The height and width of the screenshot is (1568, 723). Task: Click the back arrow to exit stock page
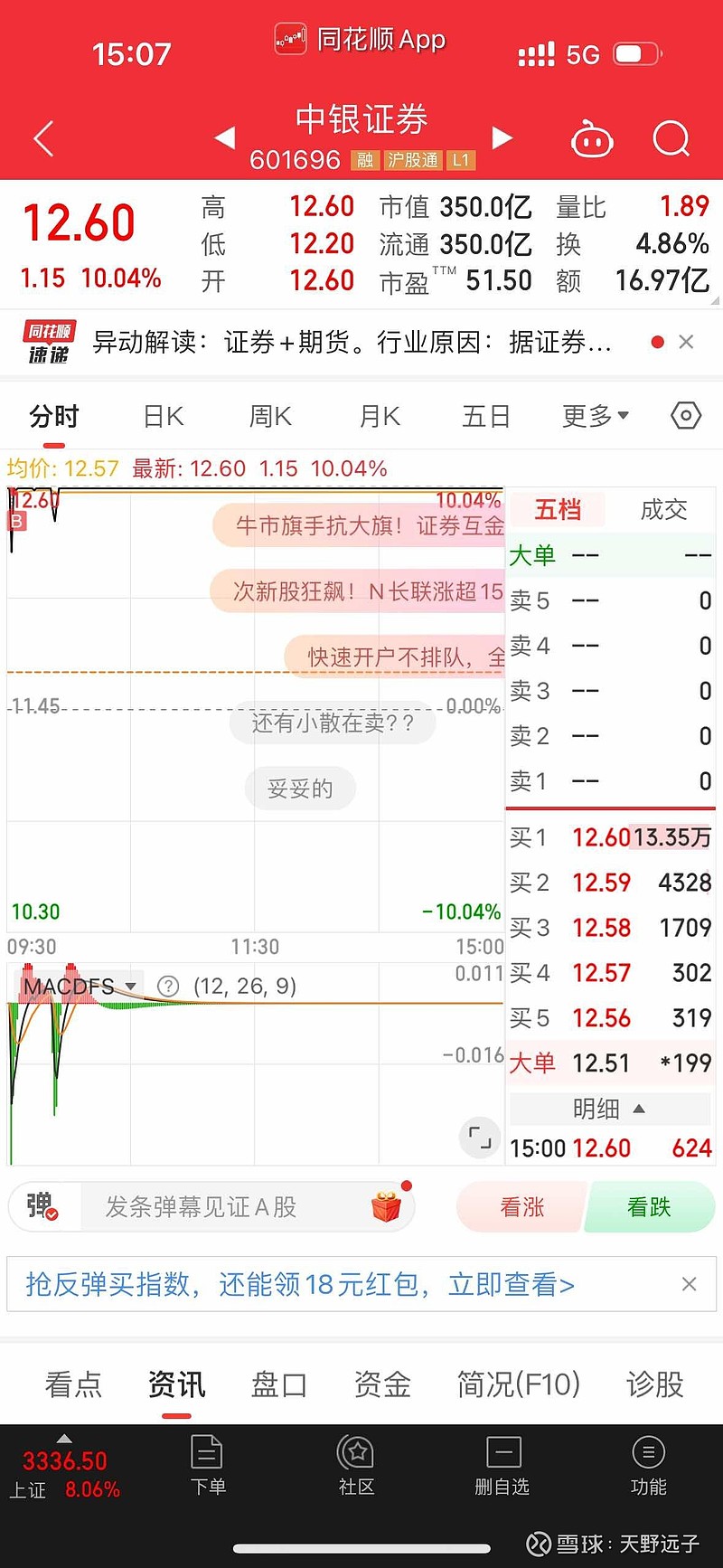point(42,138)
